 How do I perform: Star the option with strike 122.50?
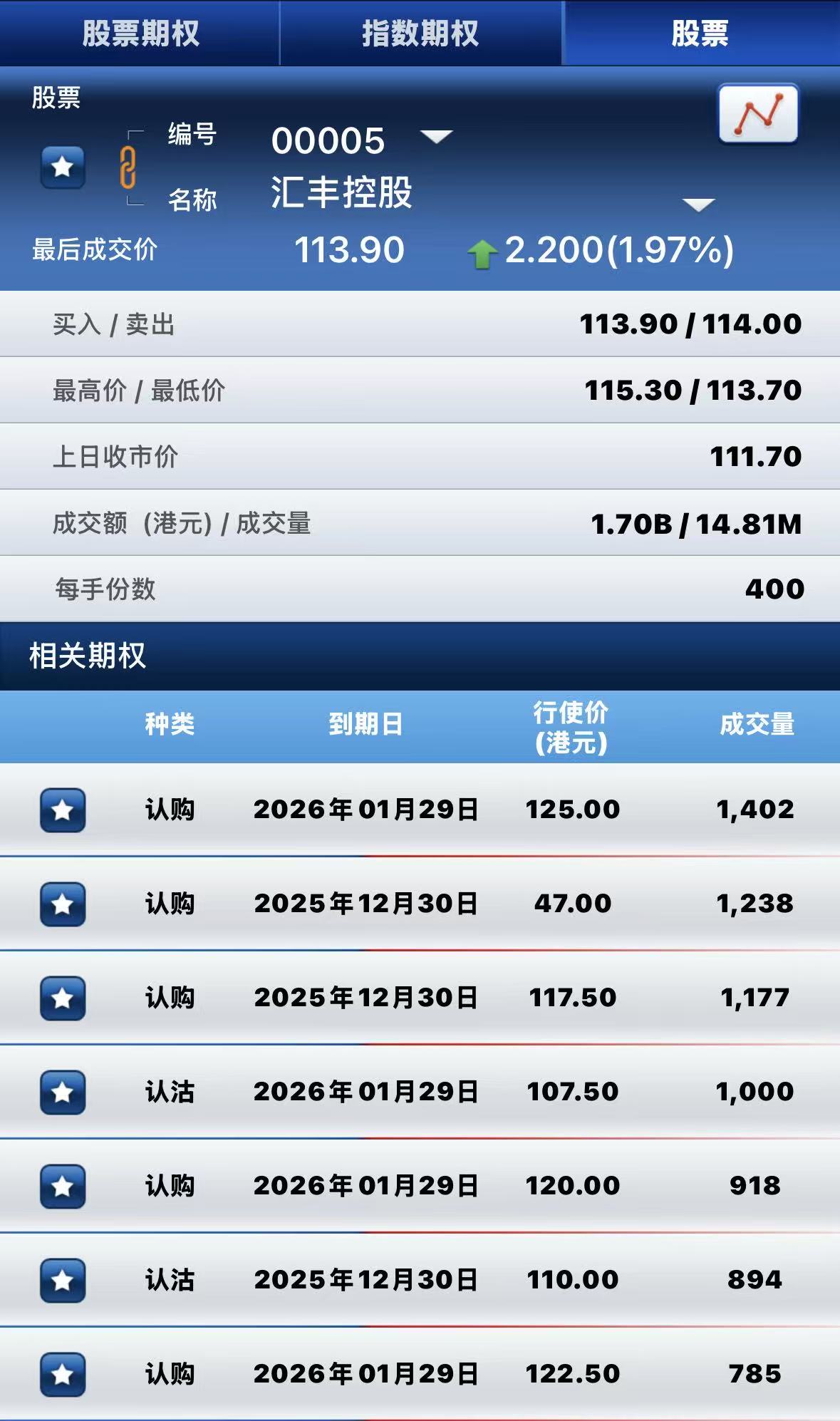63,1374
